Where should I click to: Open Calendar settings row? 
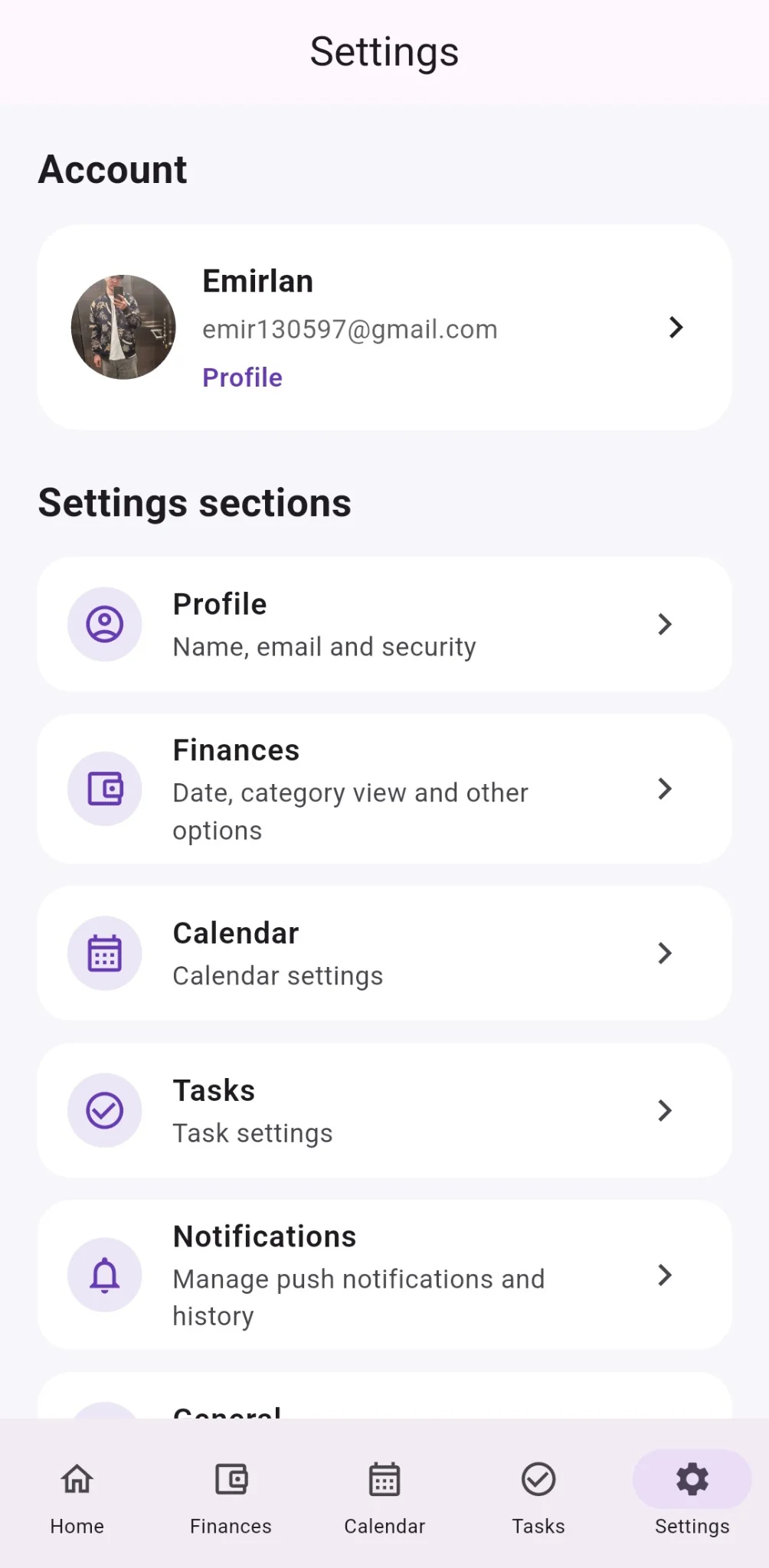pyautogui.click(x=384, y=953)
